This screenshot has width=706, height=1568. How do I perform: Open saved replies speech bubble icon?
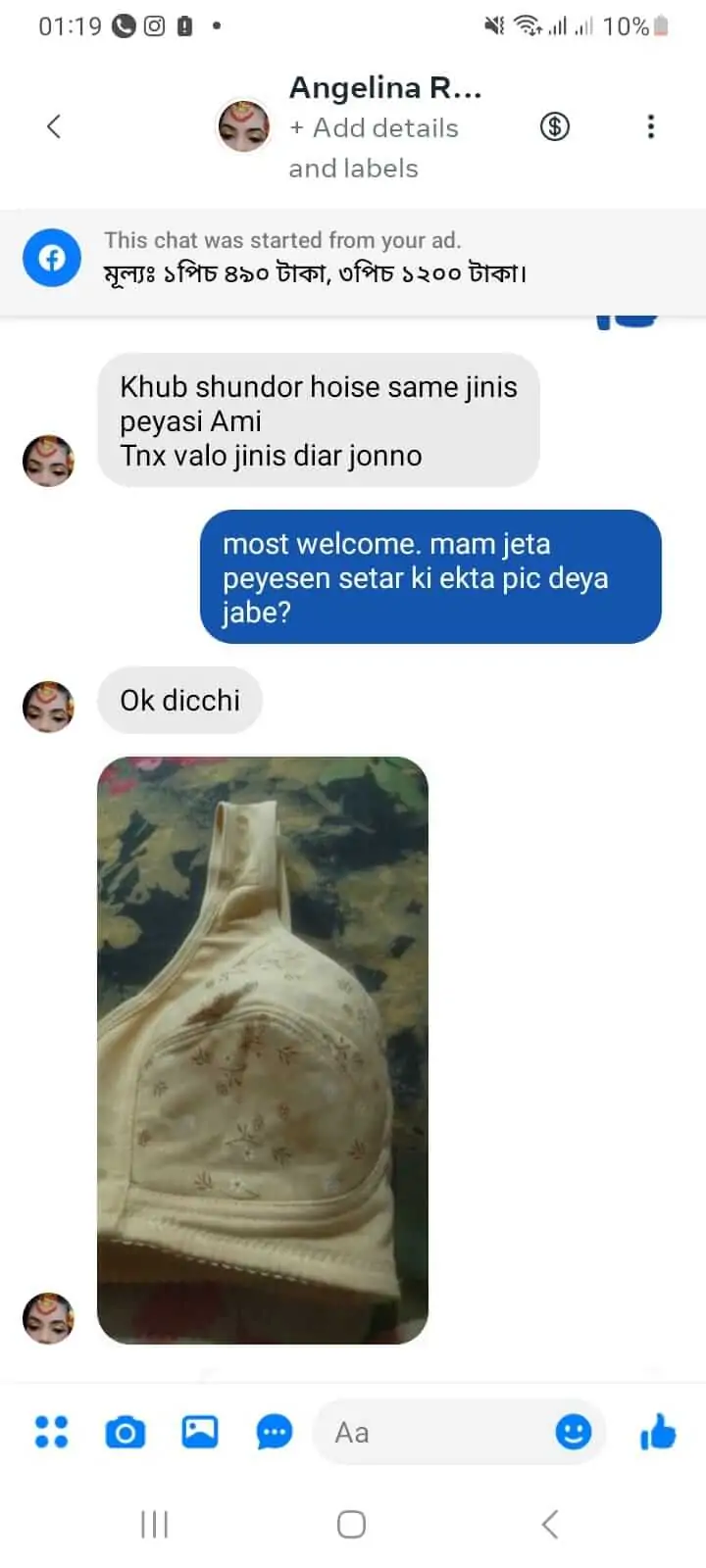275,1433
